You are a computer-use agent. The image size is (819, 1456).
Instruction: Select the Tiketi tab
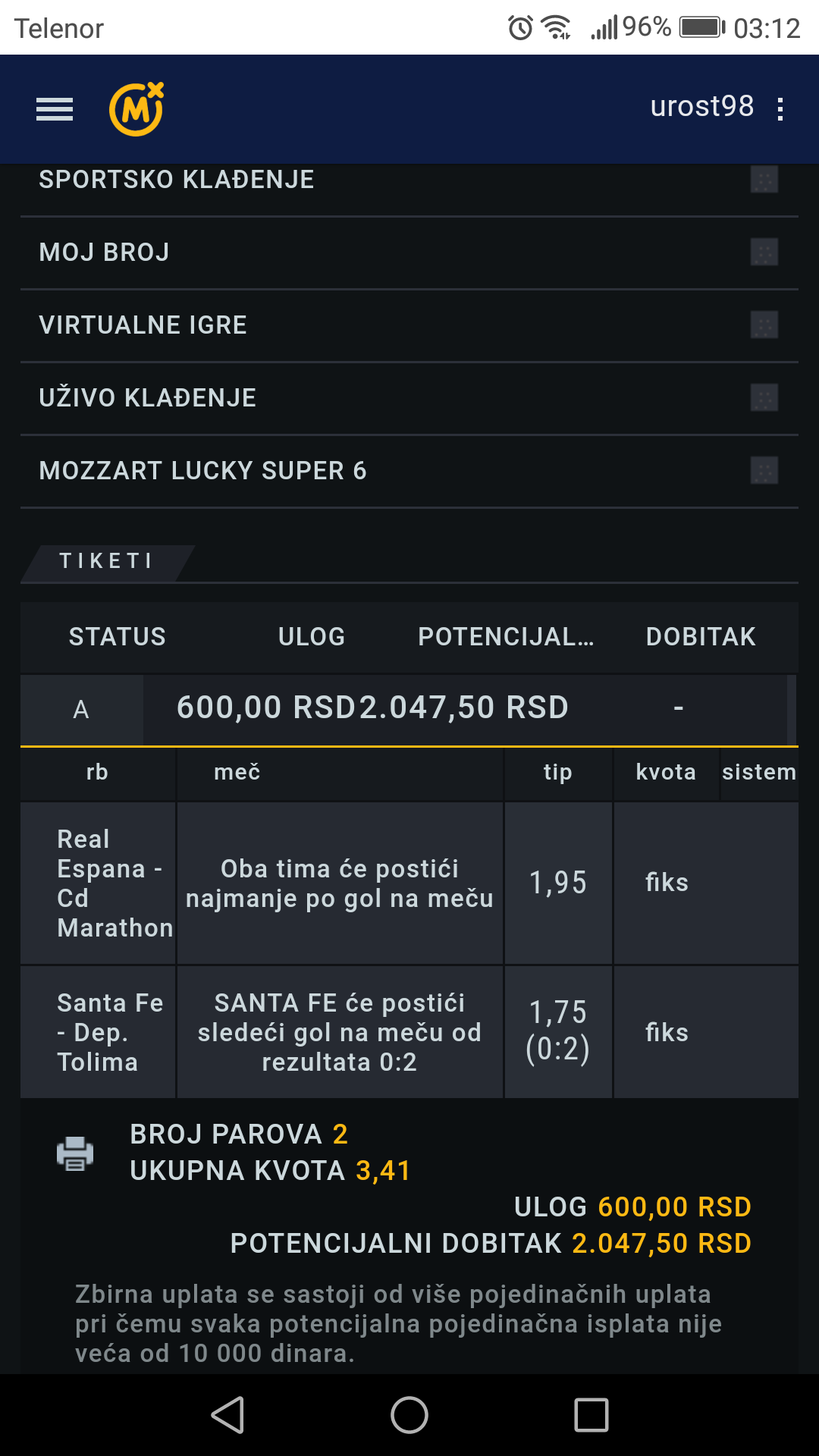[107, 562]
